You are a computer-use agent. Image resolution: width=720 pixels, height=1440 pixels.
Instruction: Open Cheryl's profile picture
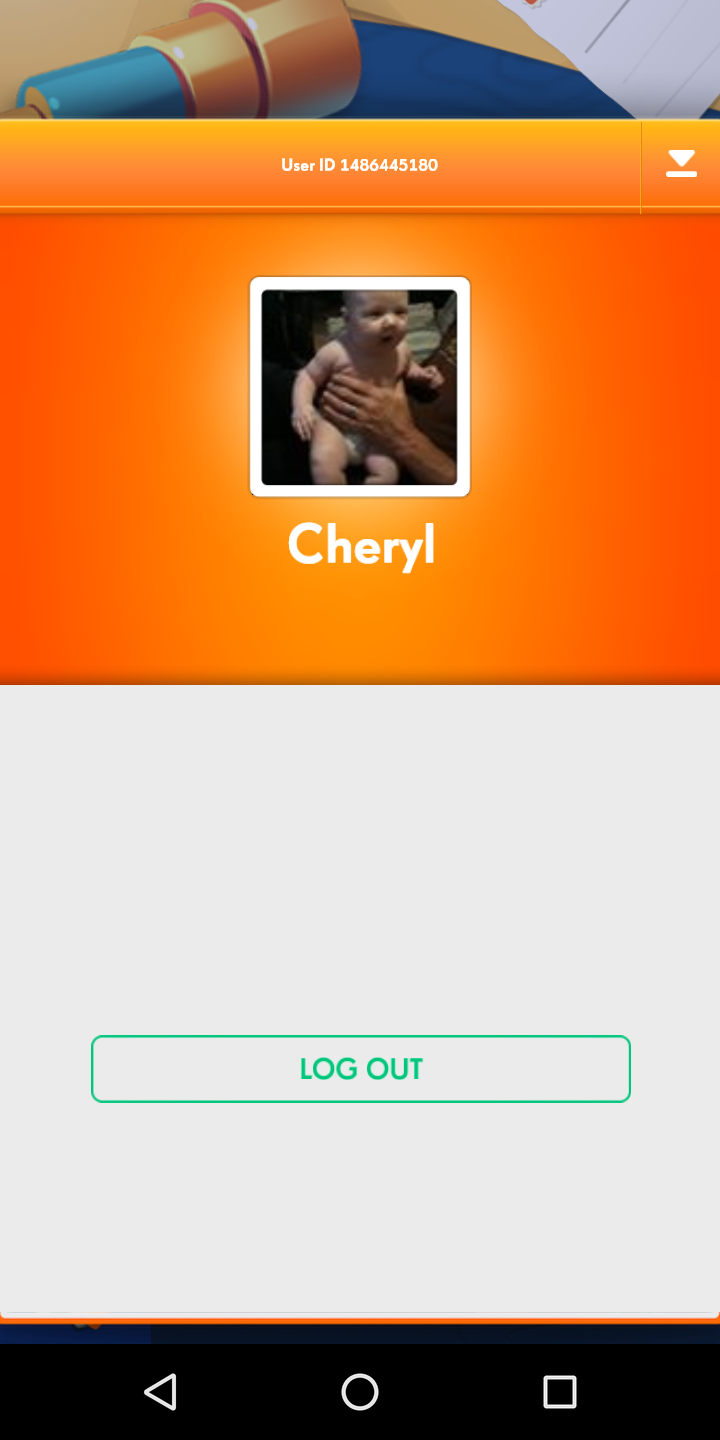click(x=360, y=387)
